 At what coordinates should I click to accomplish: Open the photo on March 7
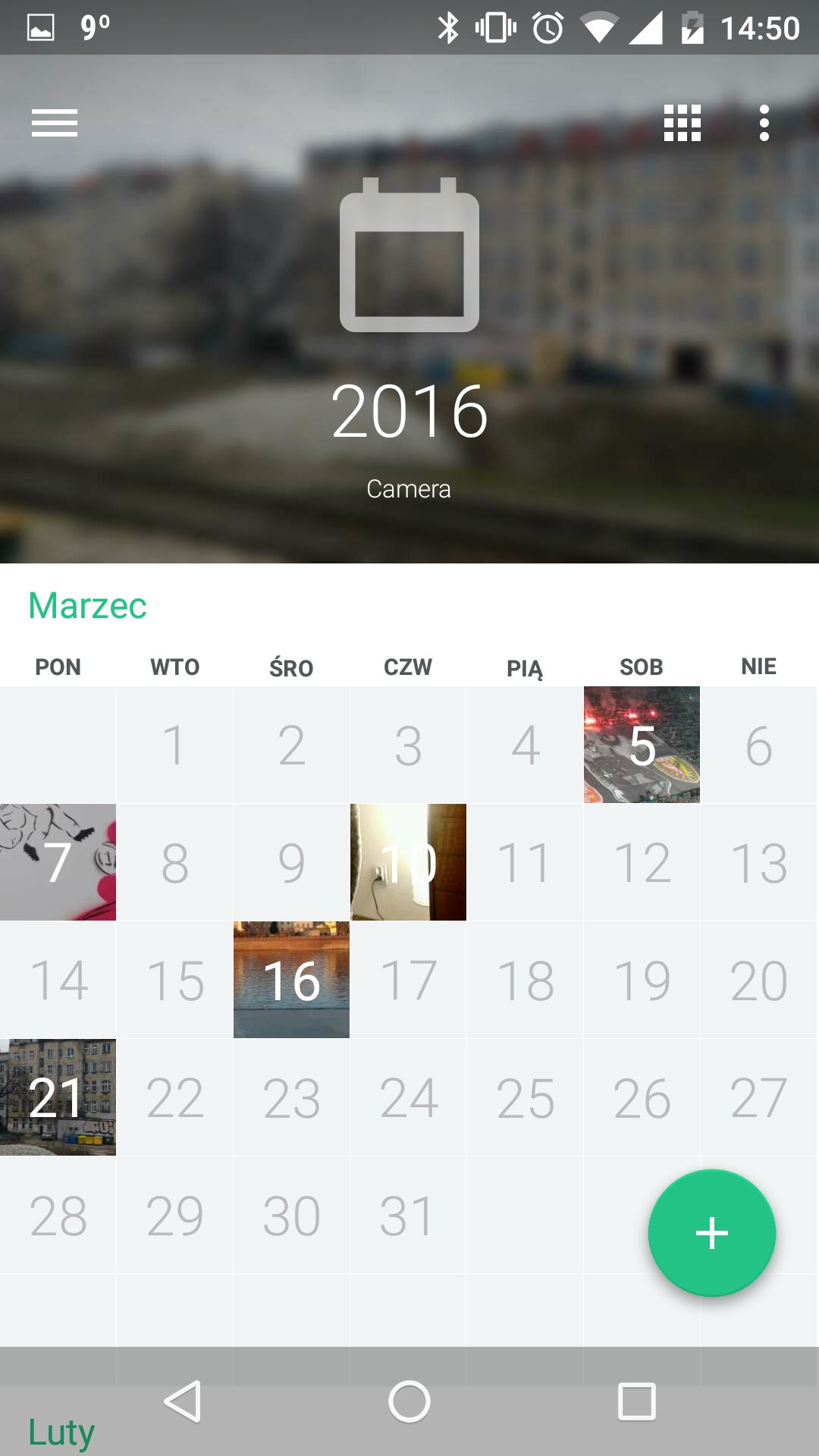pyautogui.click(x=58, y=862)
